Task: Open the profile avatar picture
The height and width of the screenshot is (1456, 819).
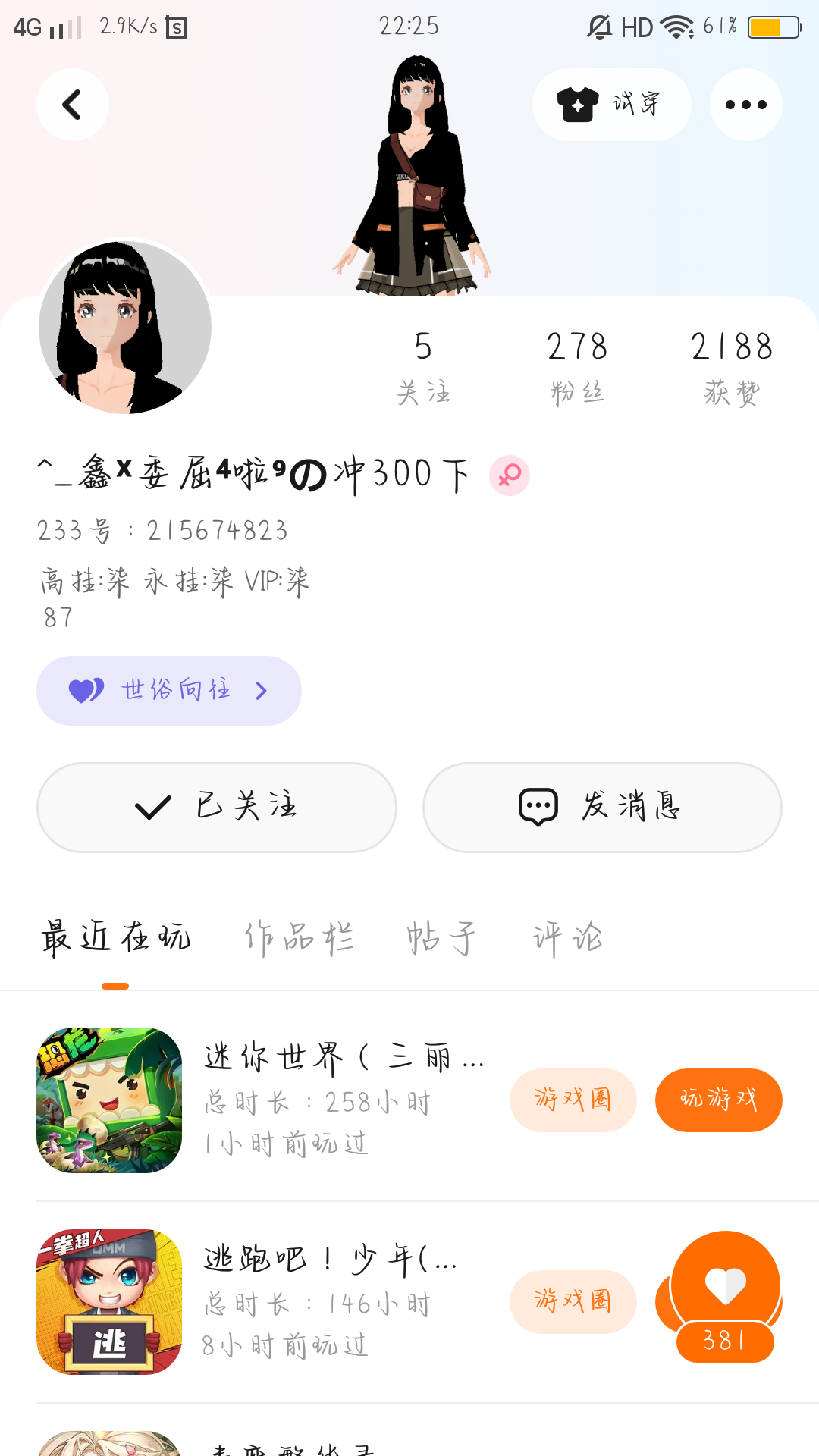Action: (125, 328)
